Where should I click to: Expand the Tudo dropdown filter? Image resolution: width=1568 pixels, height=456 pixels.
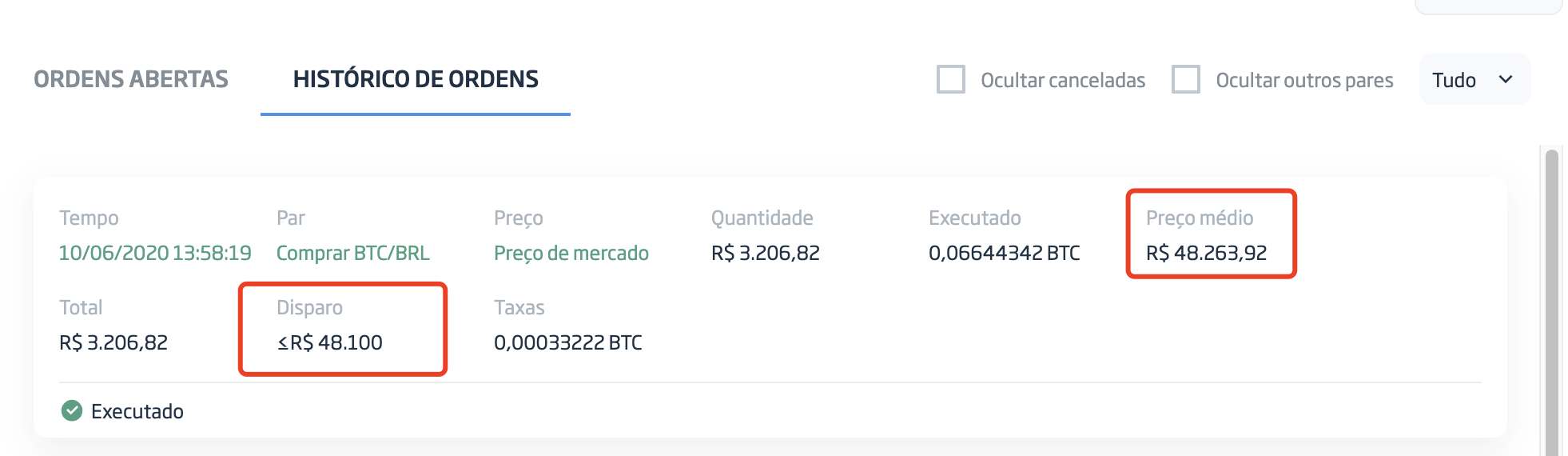click(x=1474, y=80)
